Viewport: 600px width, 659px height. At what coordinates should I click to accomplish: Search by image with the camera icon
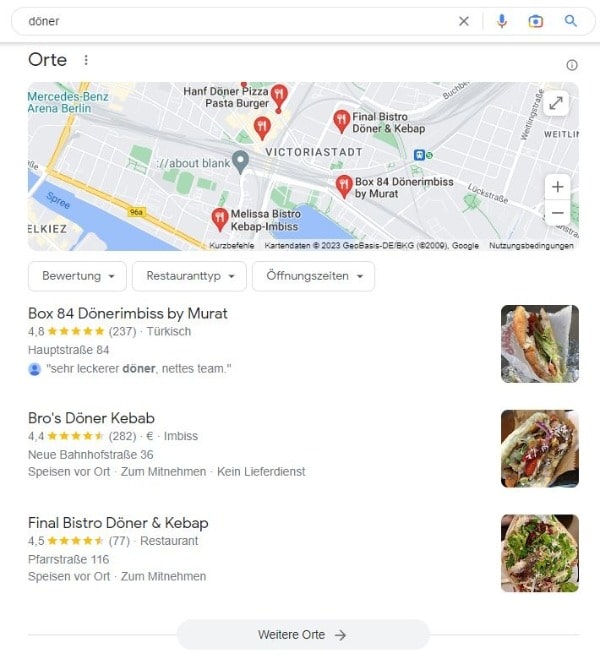536,21
